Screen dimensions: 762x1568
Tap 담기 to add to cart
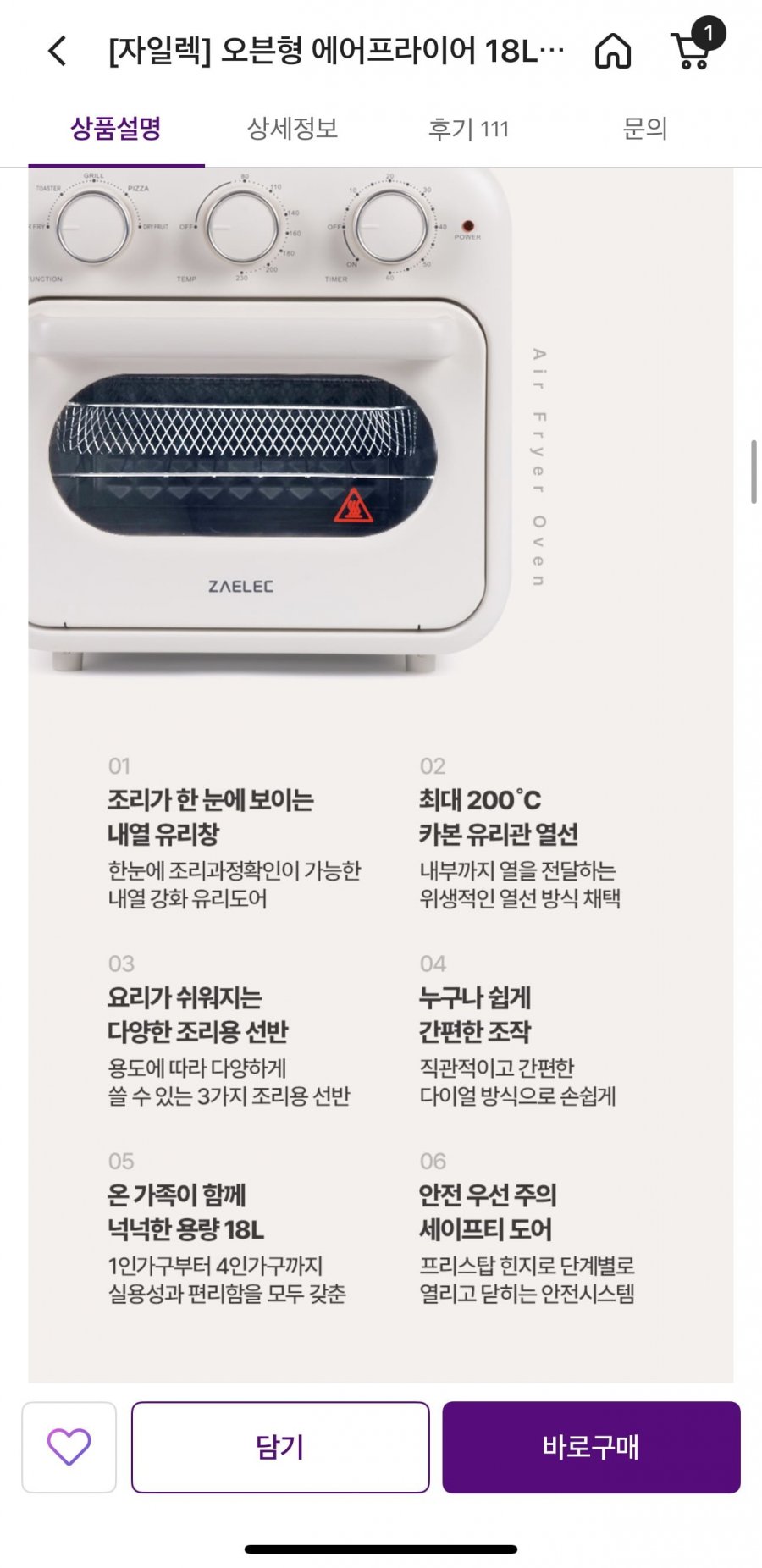click(x=280, y=1447)
